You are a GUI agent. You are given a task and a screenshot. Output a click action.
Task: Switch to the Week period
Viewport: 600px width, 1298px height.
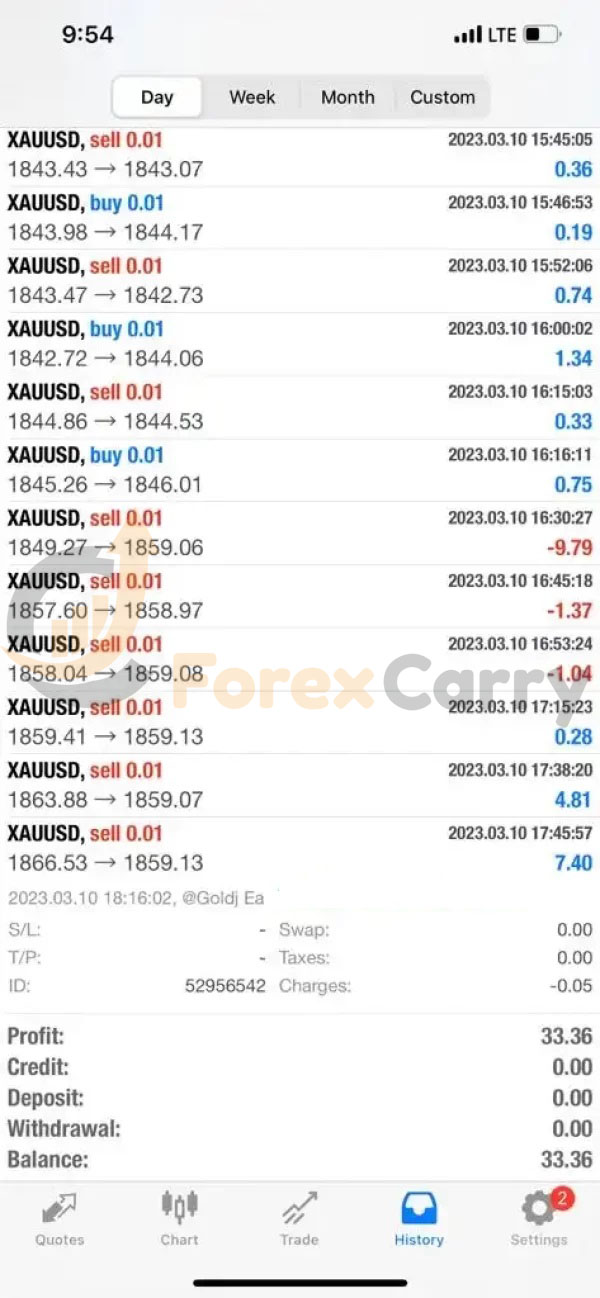click(252, 97)
